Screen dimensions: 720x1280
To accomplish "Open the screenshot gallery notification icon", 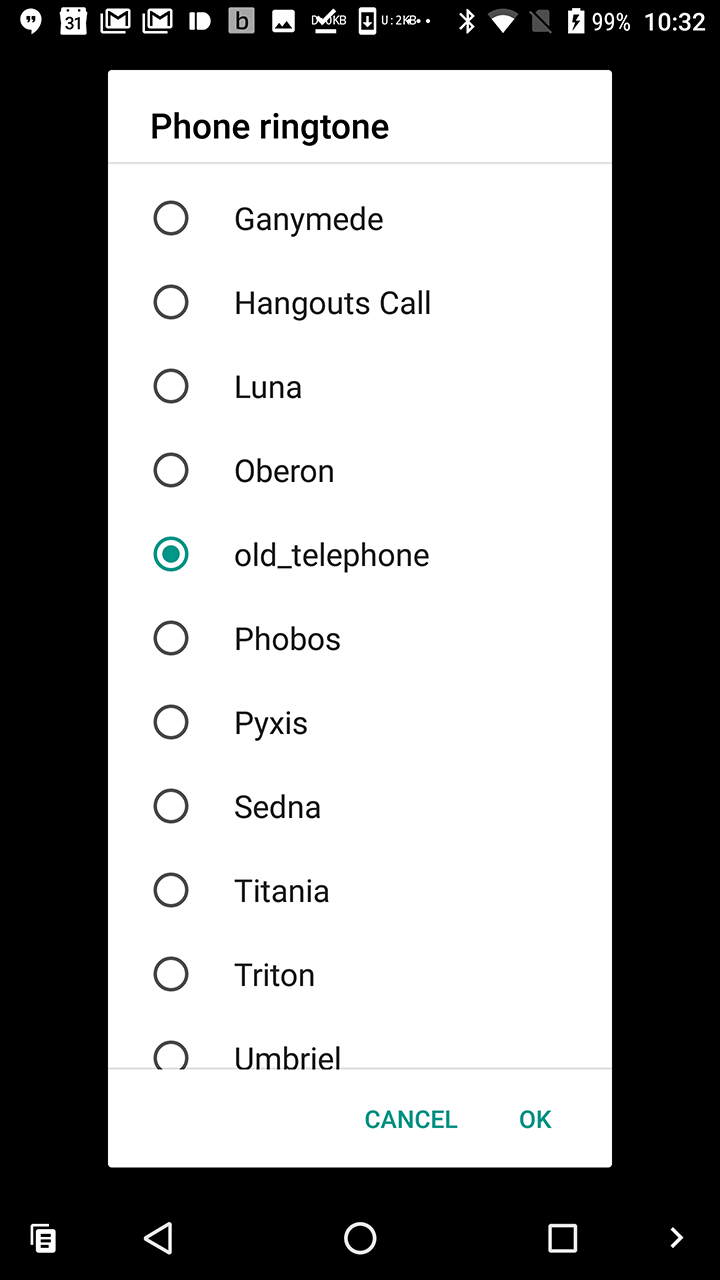I will [x=282, y=21].
